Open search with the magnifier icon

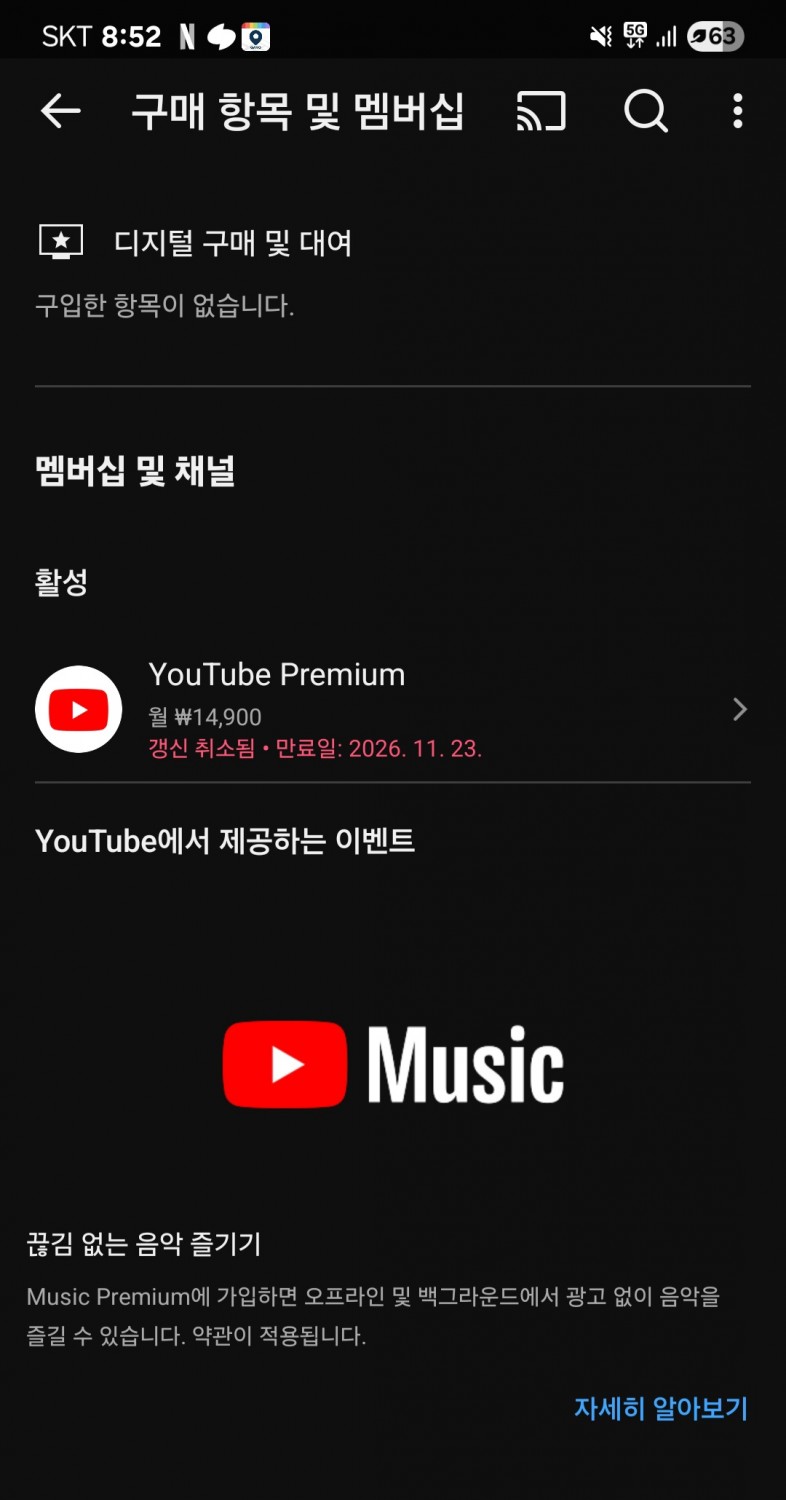click(x=646, y=111)
